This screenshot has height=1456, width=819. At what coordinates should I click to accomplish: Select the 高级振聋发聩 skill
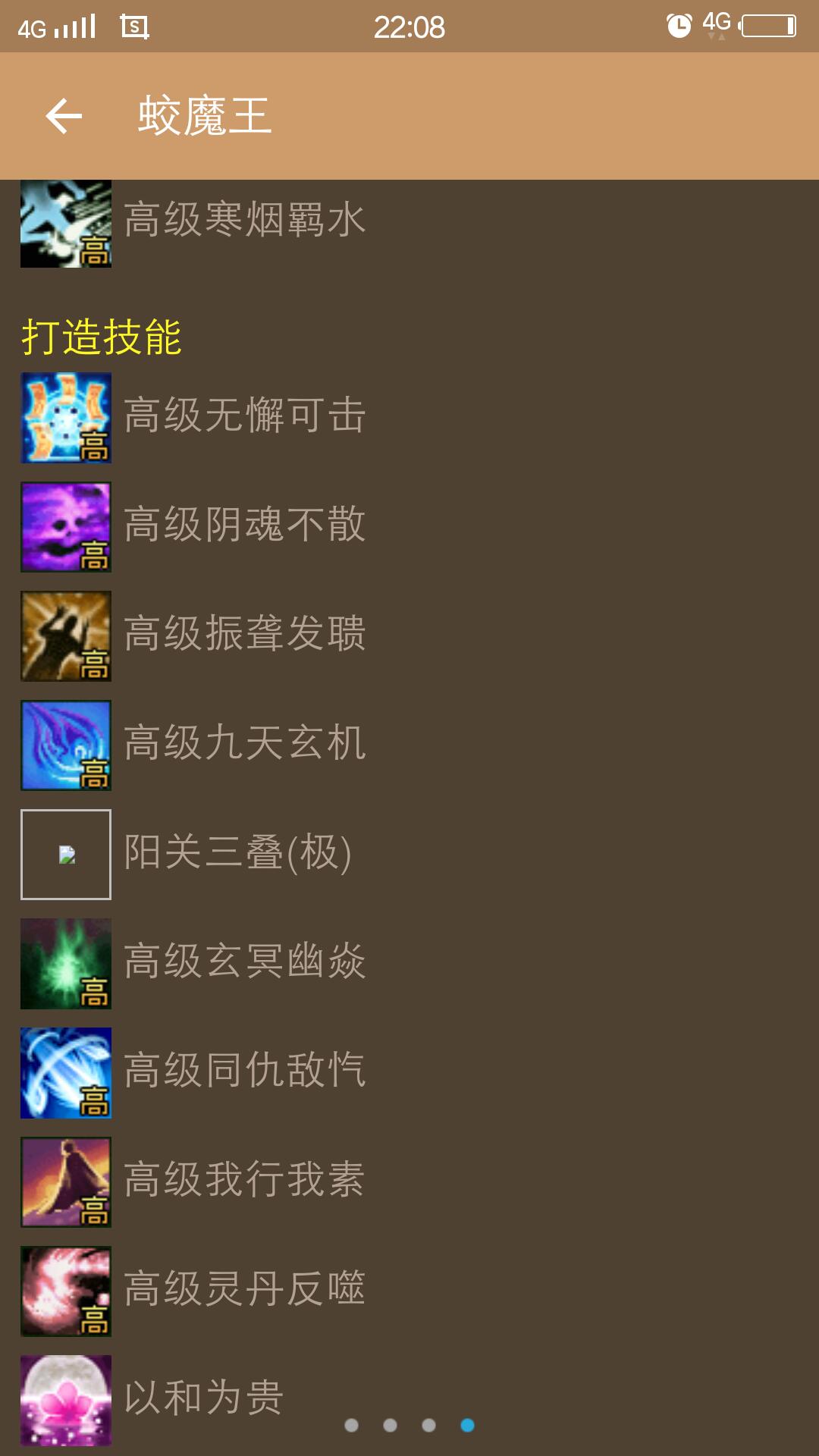pos(244,635)
